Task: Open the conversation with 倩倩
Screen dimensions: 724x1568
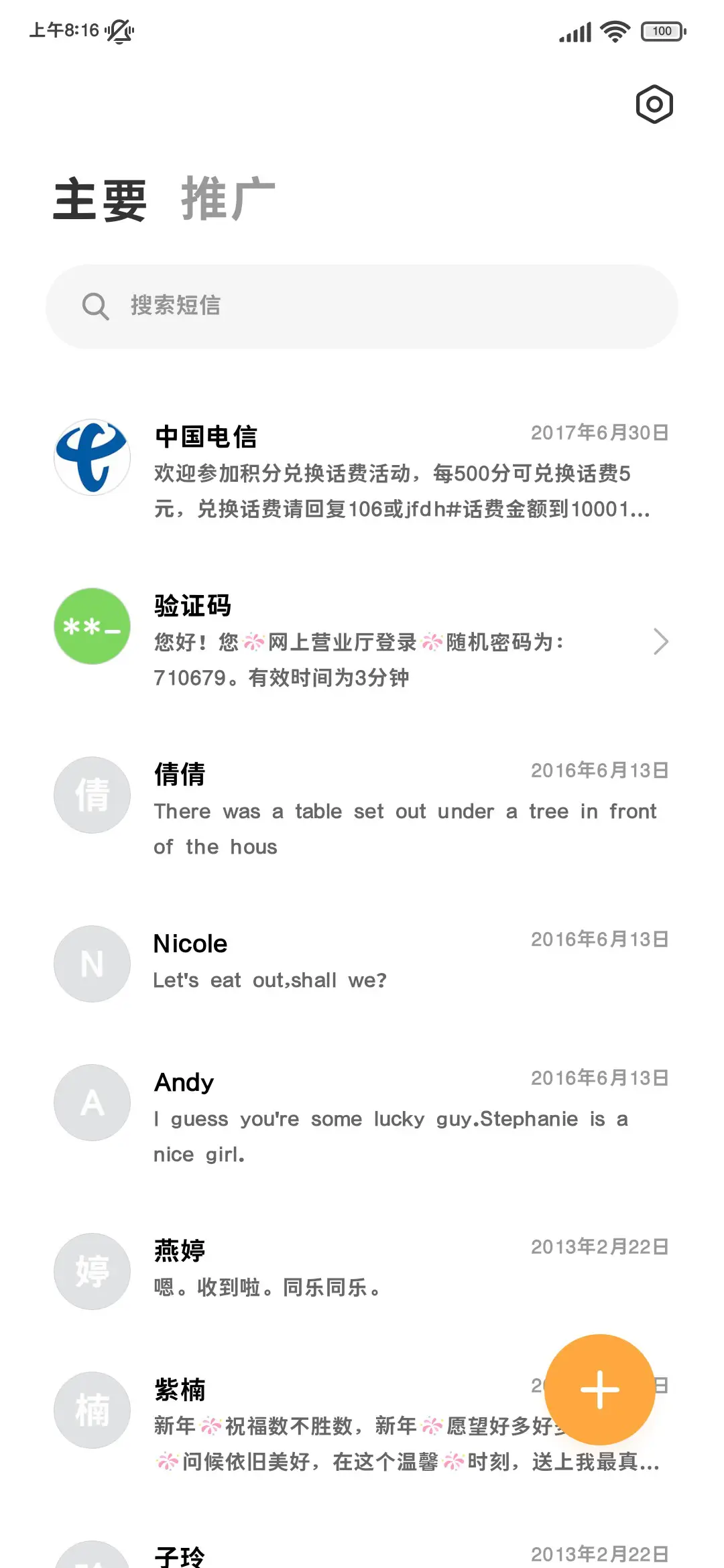Action: (x=362, y=809)
